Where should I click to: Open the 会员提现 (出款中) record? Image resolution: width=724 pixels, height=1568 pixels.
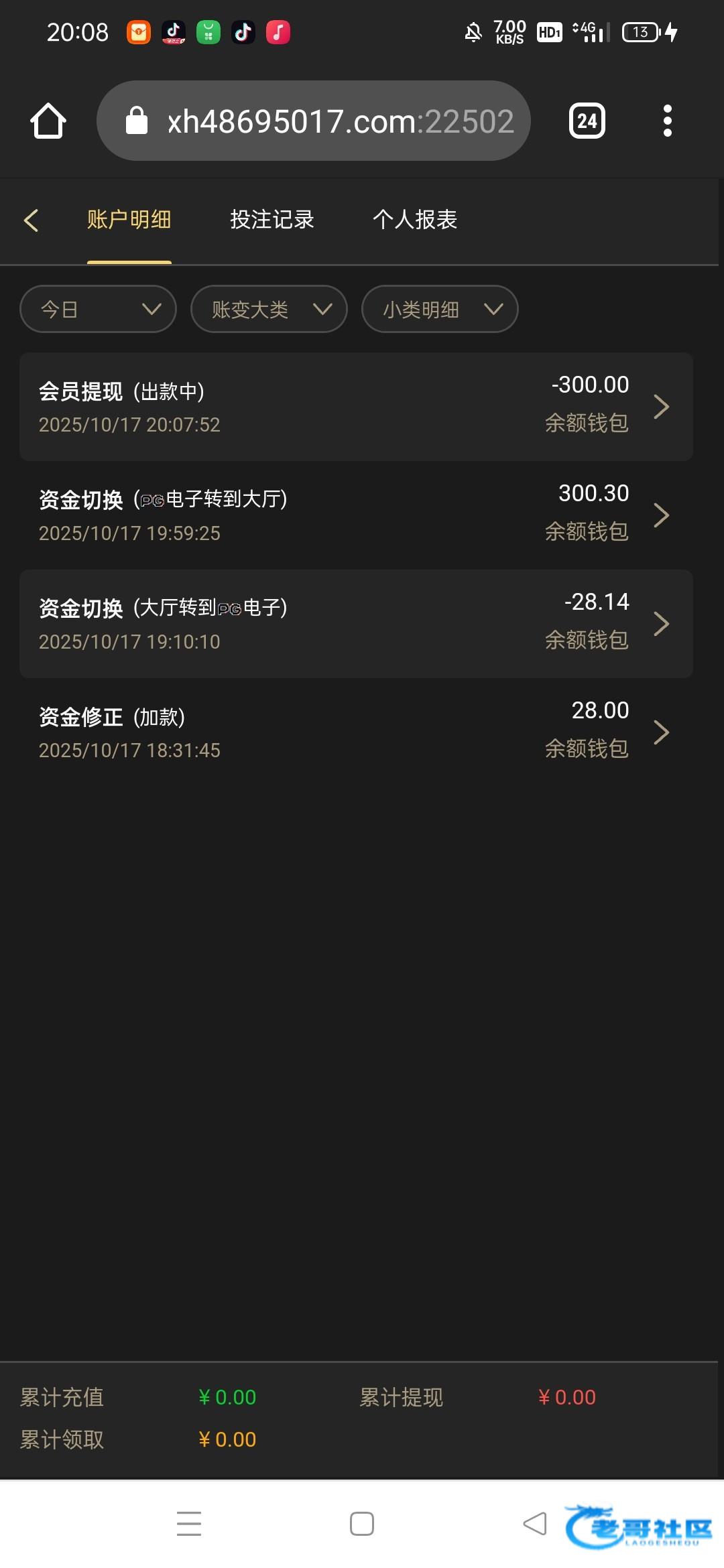pyautogui.click(x=356, y=407)
